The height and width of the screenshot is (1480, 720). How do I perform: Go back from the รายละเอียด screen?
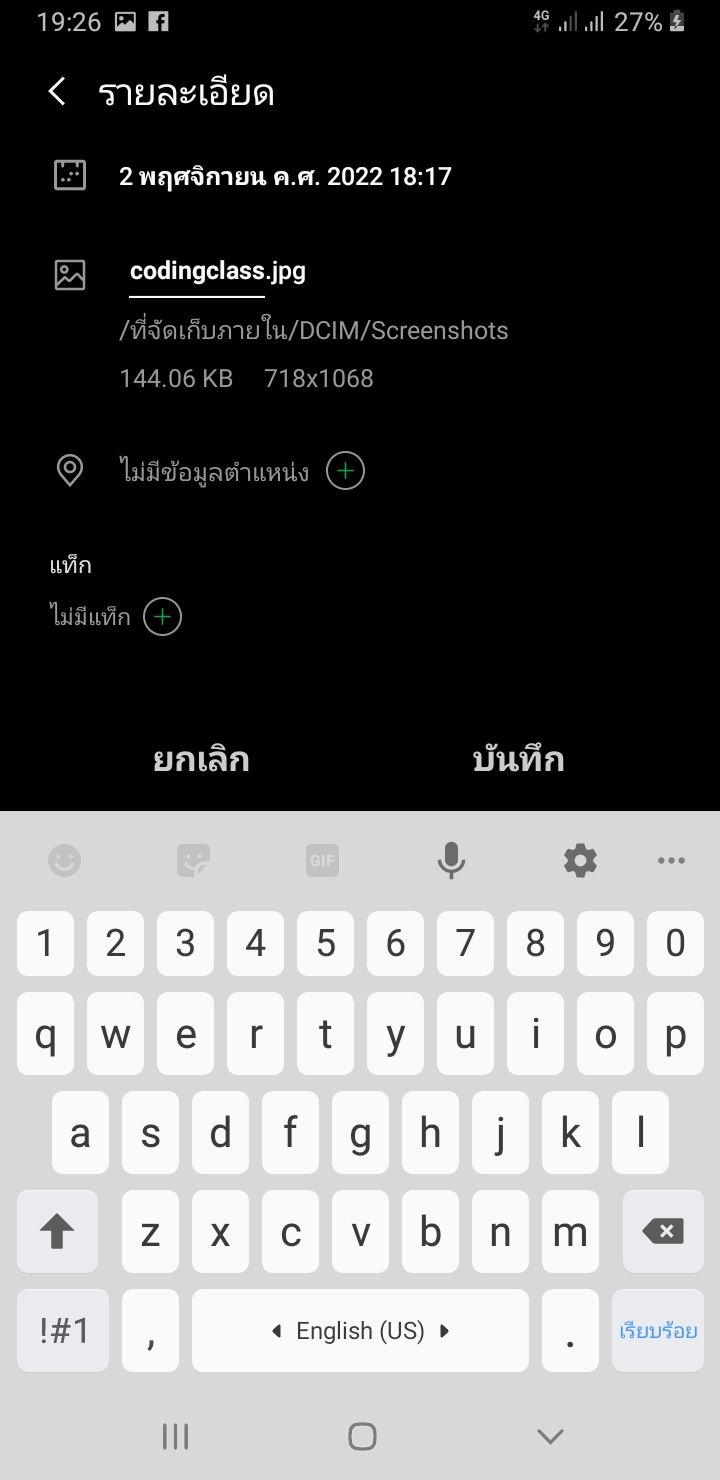point(57,92)
